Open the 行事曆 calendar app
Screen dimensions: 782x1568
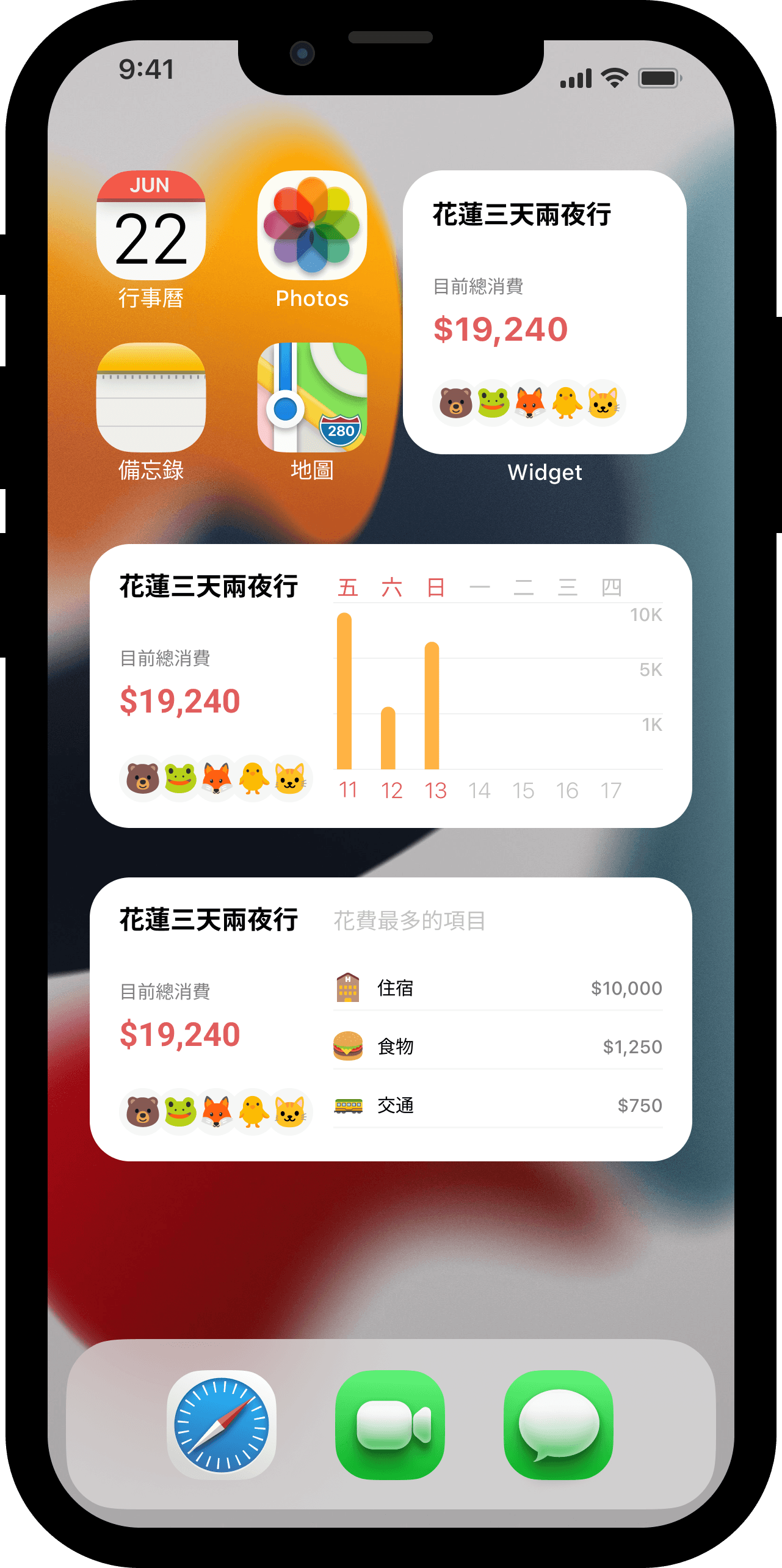(x=151, y=225)
